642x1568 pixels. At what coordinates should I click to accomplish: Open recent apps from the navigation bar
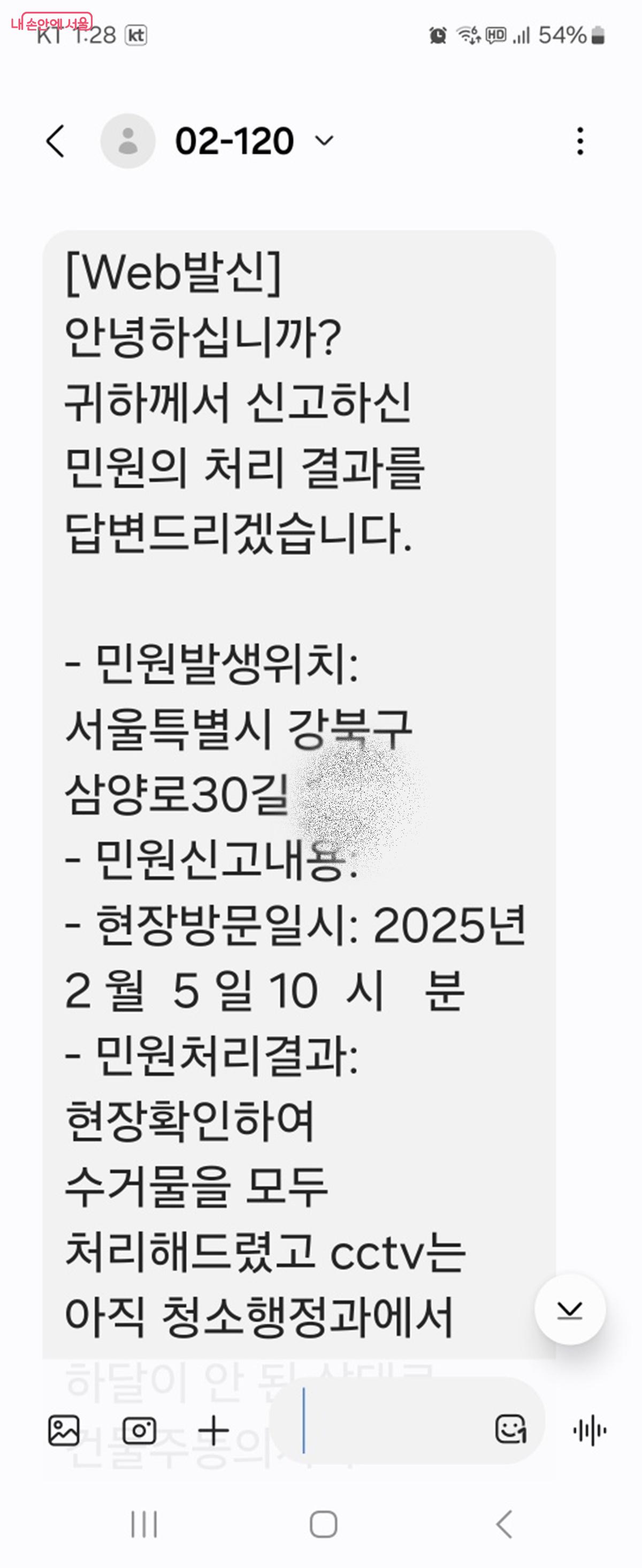click(144, 1524)
